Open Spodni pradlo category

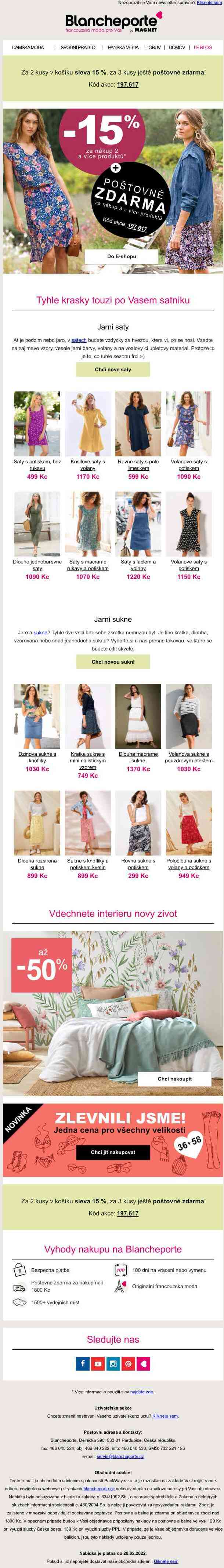(x=78, y=47)
